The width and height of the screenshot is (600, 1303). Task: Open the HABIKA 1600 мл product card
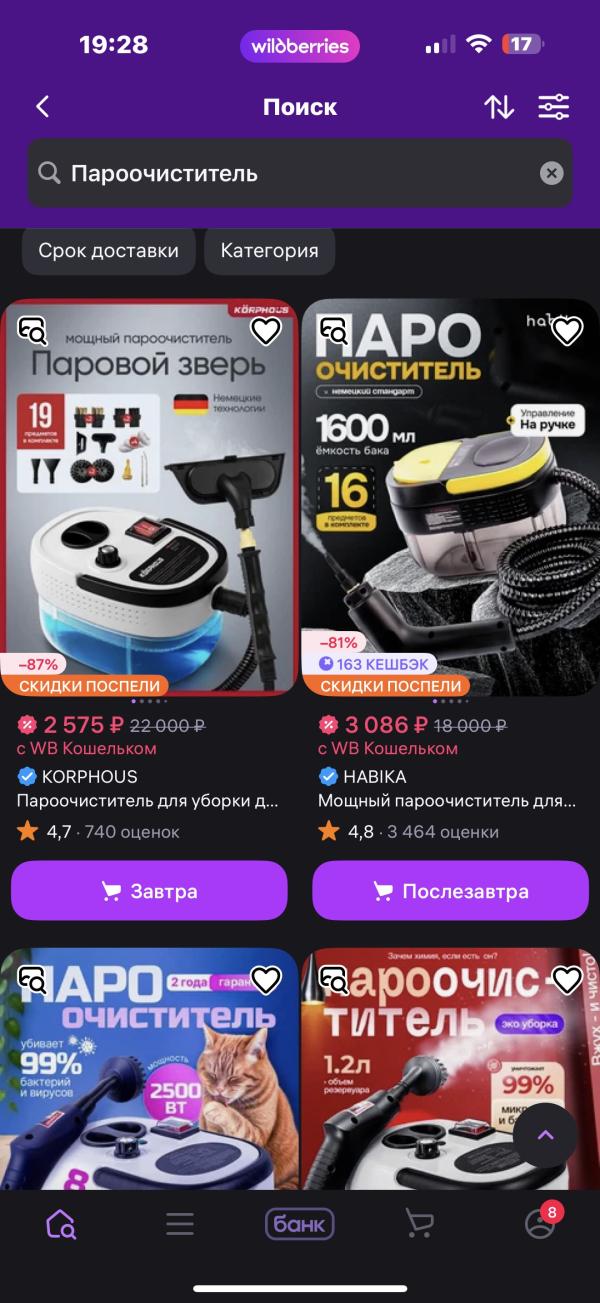coord(450,500)
